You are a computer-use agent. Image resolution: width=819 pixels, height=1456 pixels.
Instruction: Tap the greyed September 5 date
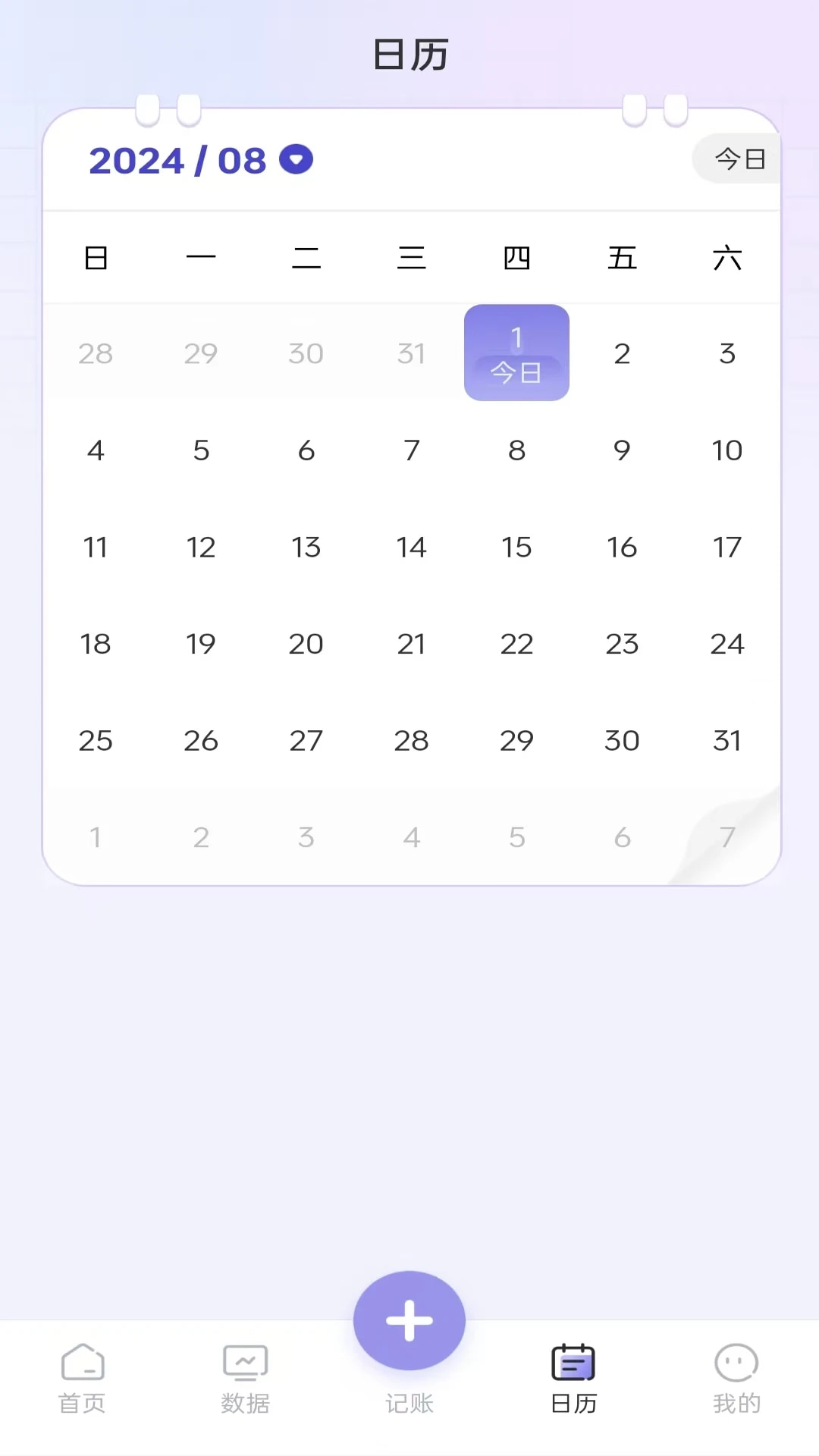(x=516, y=837)
